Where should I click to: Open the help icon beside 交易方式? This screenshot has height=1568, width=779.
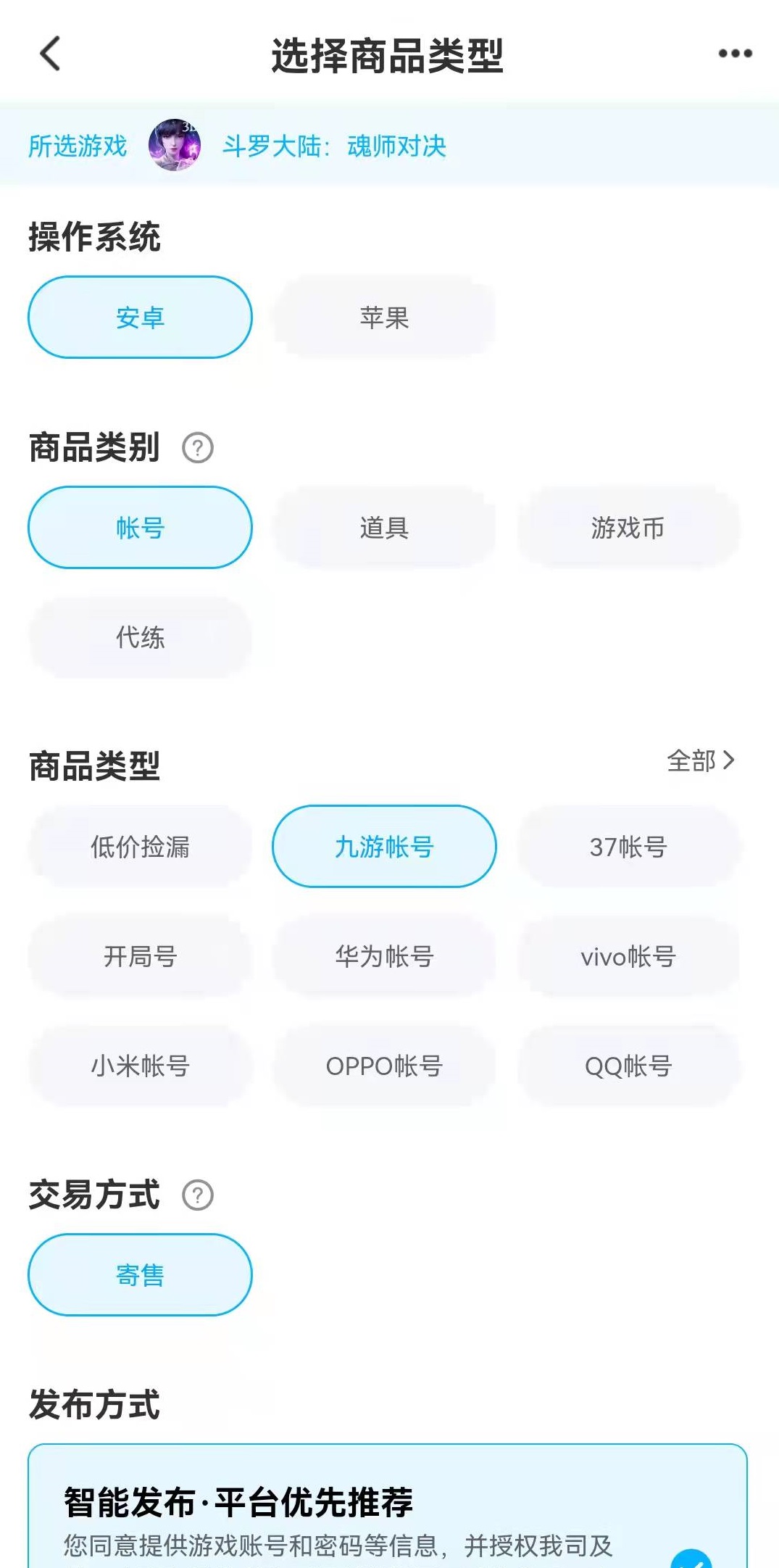click(x=198, y=1195)
